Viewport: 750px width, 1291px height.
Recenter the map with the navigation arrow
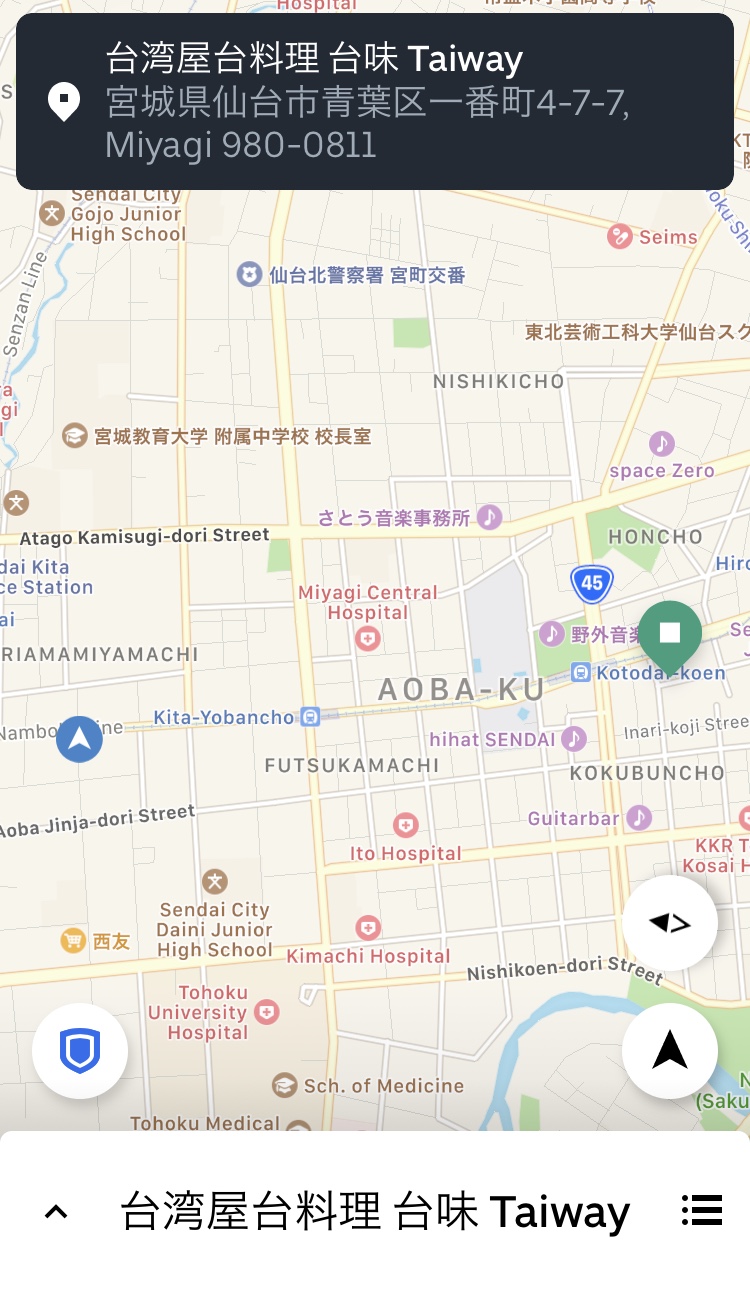[669, 1051]
